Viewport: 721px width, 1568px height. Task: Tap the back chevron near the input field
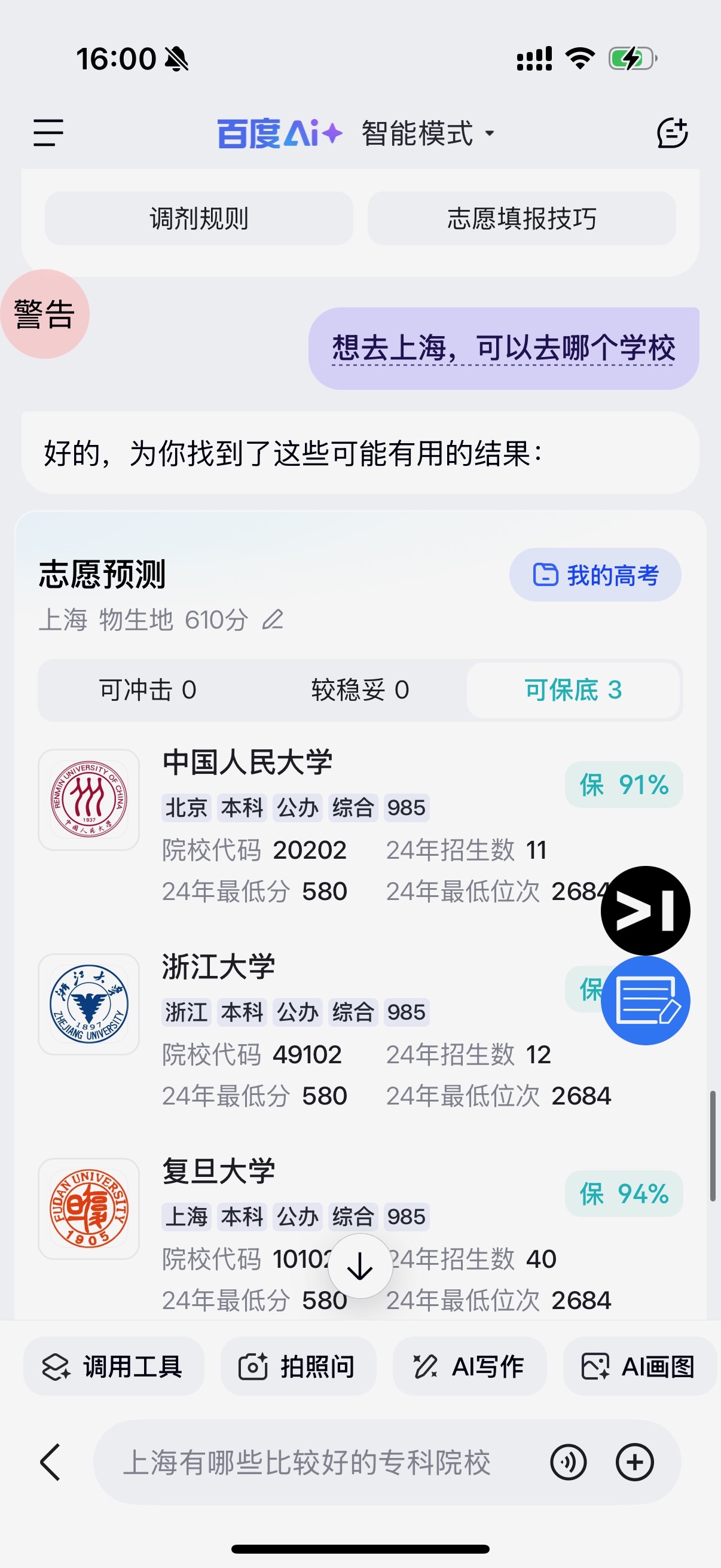49,1461
